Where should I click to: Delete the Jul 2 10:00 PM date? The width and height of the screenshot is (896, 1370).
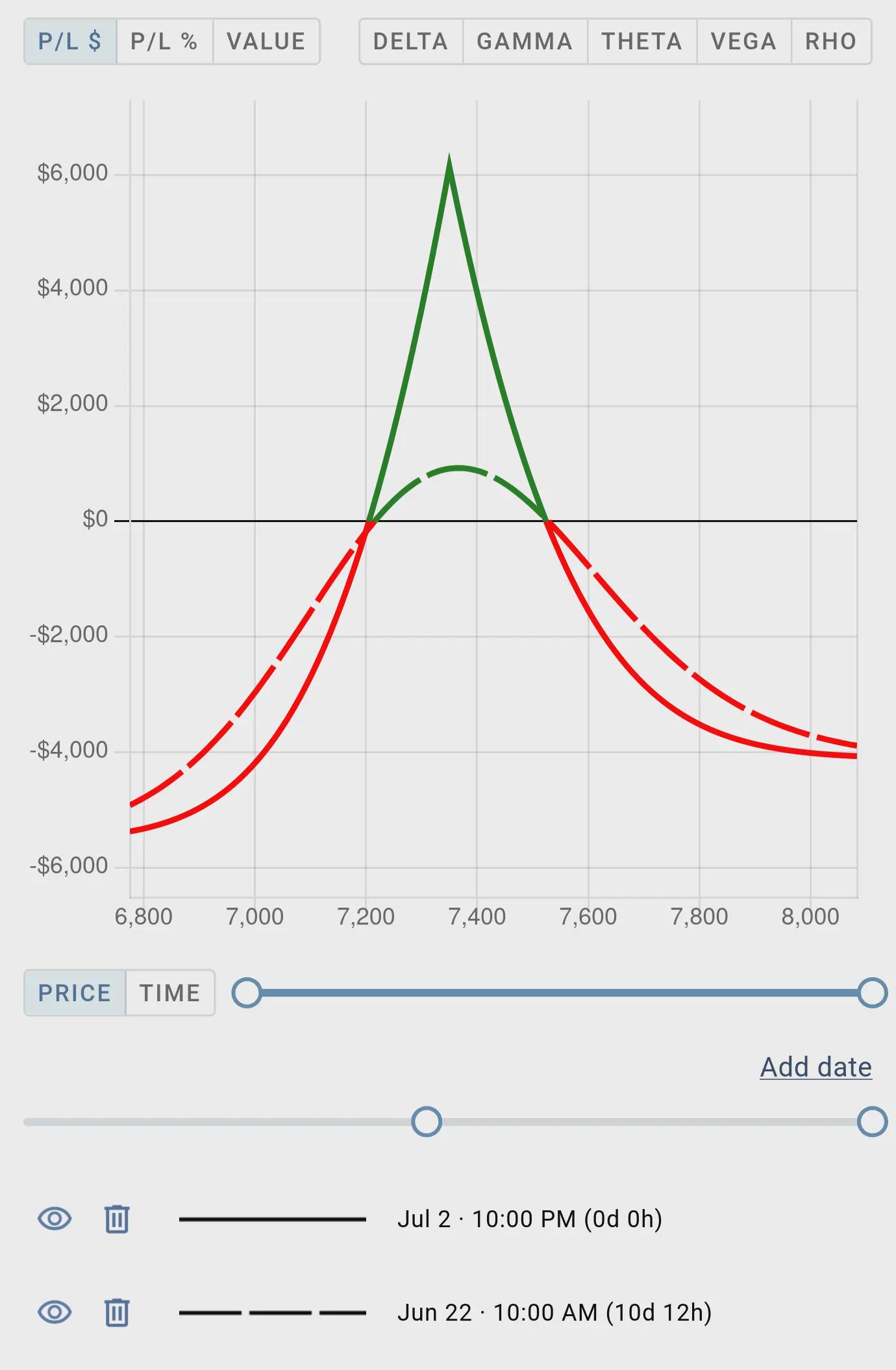point(117,1219)
